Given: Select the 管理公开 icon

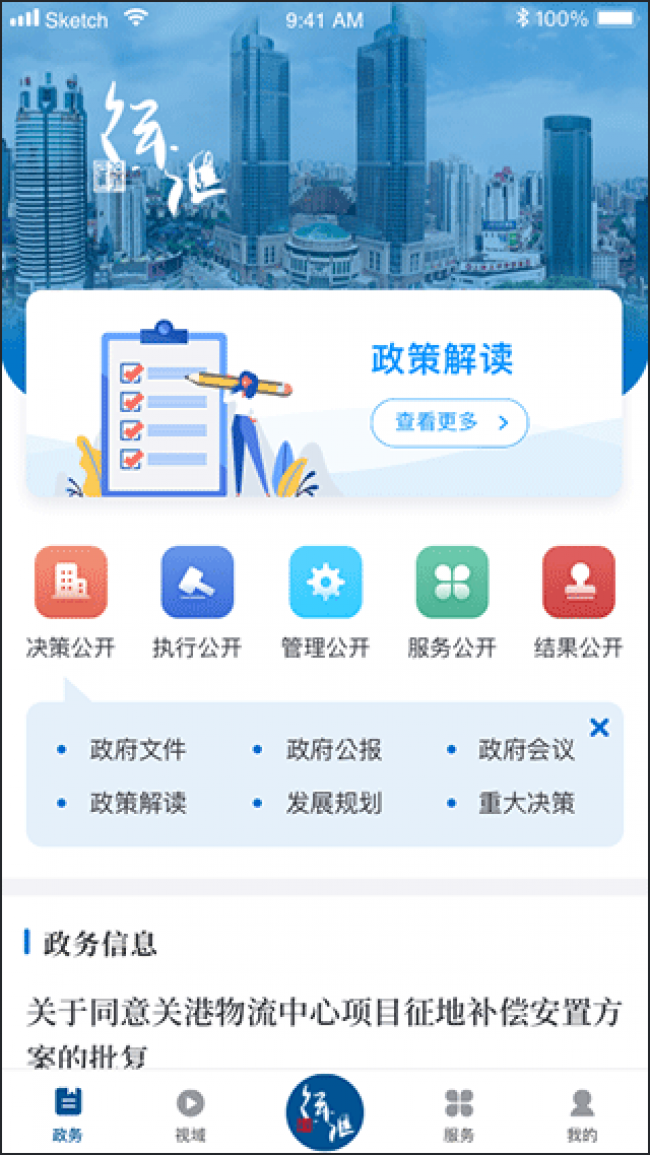Looking at the screenshot, I should click(x=325, y=582).
